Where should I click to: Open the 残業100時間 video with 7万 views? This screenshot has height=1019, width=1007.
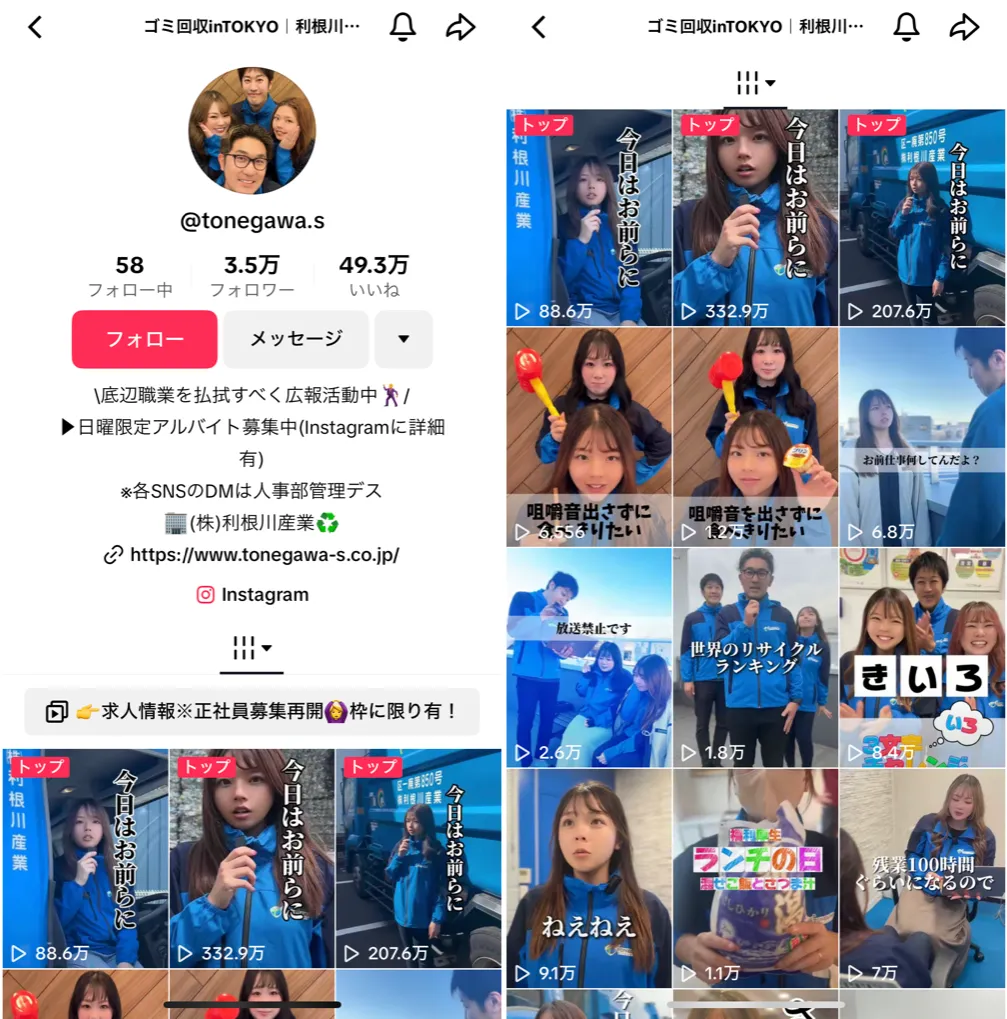click(922, 877)
